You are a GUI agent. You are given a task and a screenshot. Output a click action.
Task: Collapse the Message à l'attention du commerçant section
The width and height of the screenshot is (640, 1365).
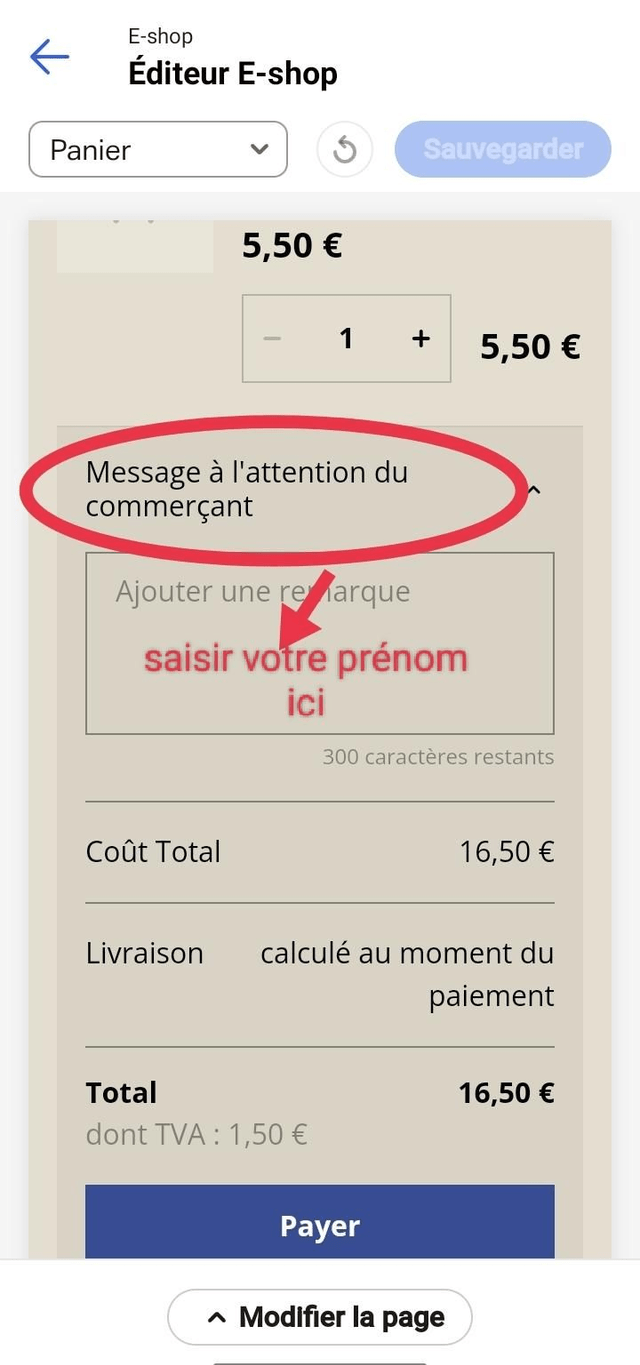(x=534, y=490)
